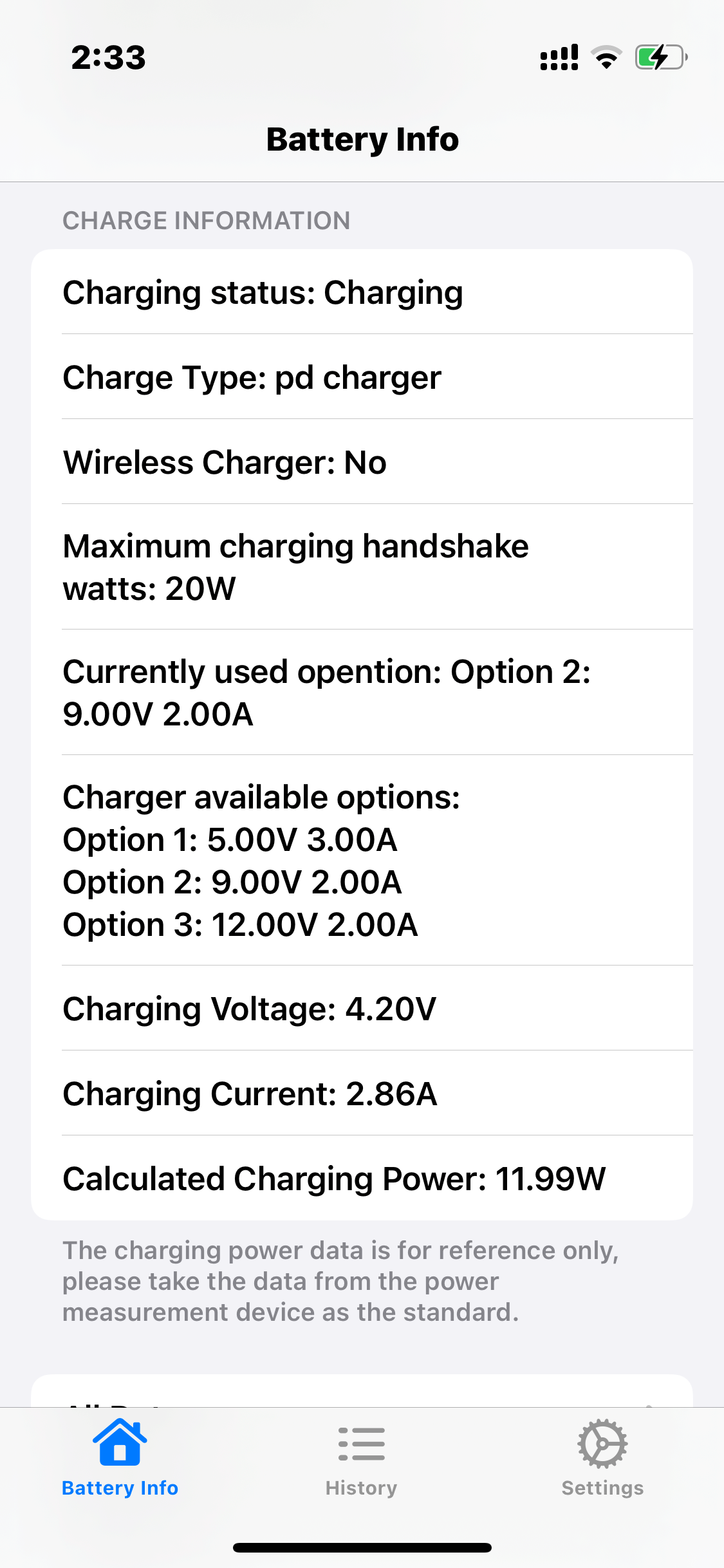This screenshot has width=724, height=1568.
Task: Open the Settings gear icon
Action: pyautogui.click(x=602, y=1445)
